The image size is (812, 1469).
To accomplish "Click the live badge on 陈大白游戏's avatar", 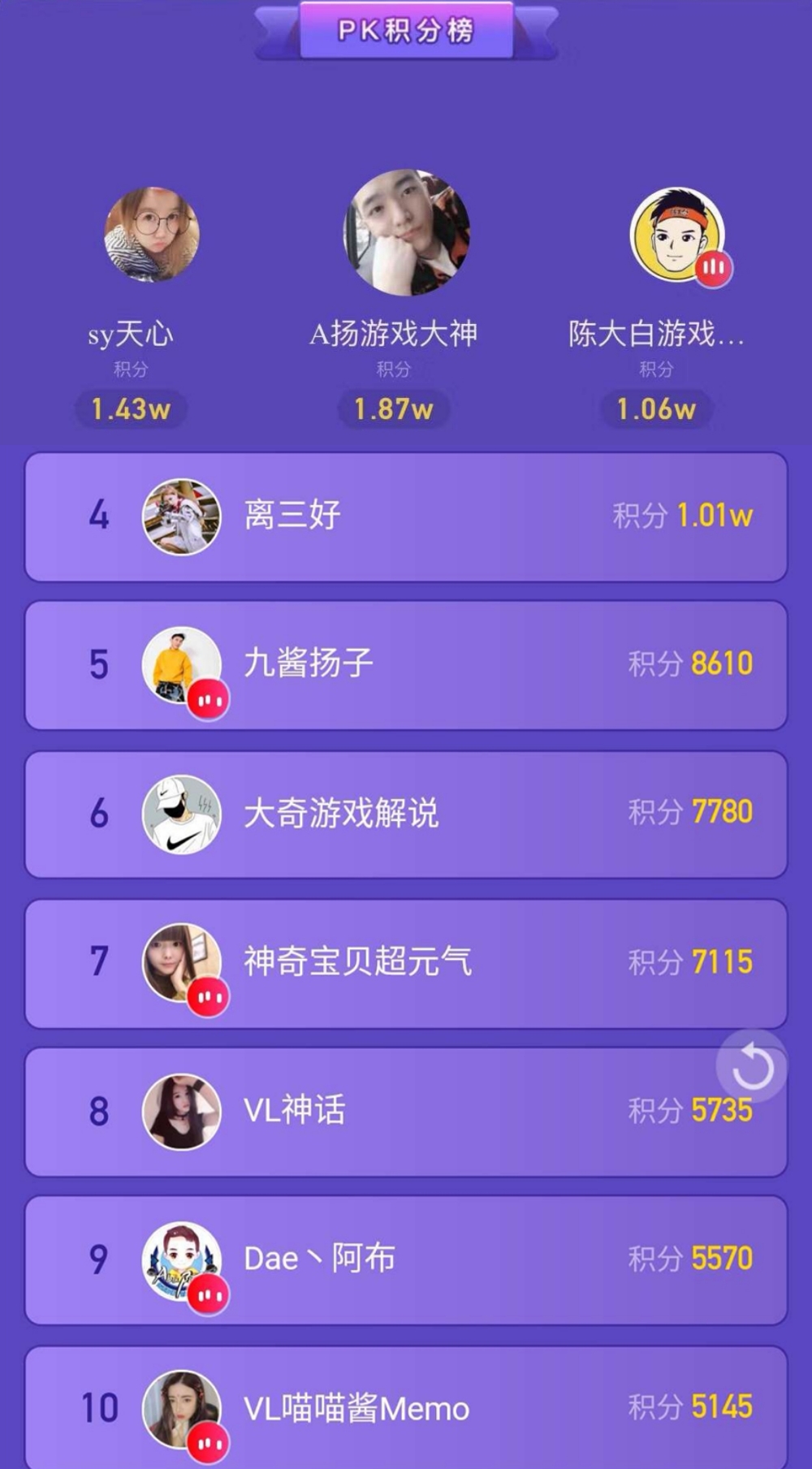I will tap(714, 270).
